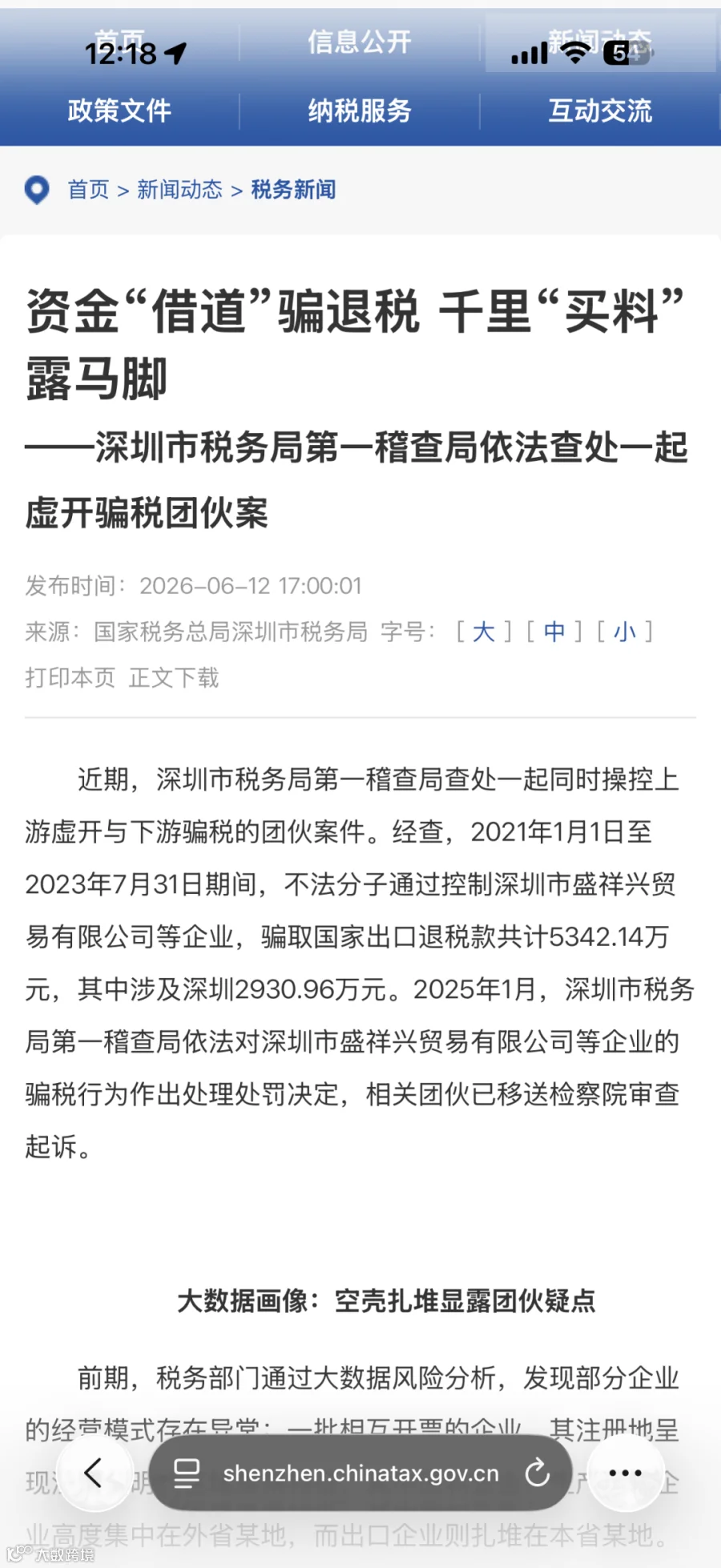Viewport: 721px width, 1568px height.
Task: Open the 互动交流 tab
Action: 600,111
